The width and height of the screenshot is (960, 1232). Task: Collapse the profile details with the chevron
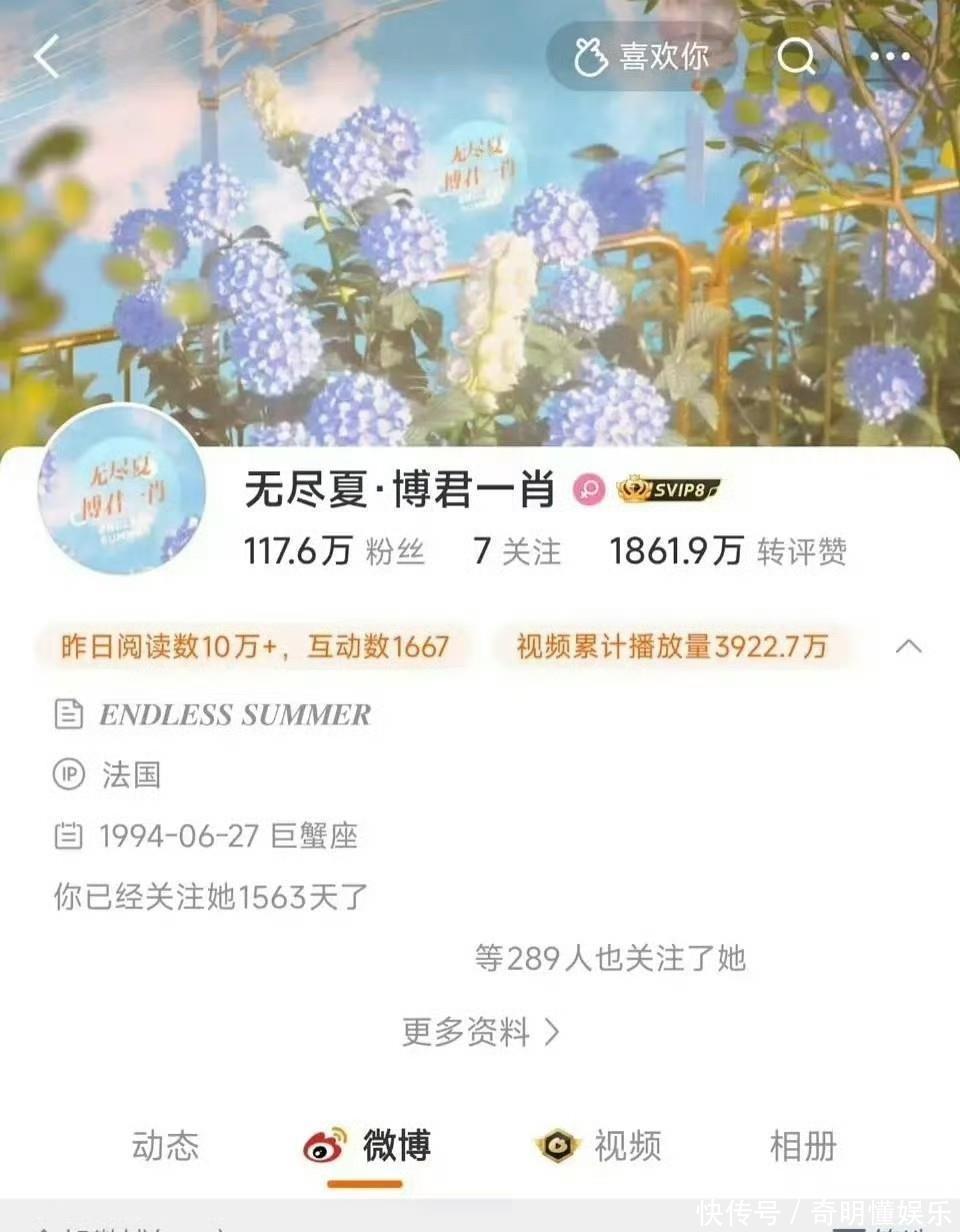(908, 646)
